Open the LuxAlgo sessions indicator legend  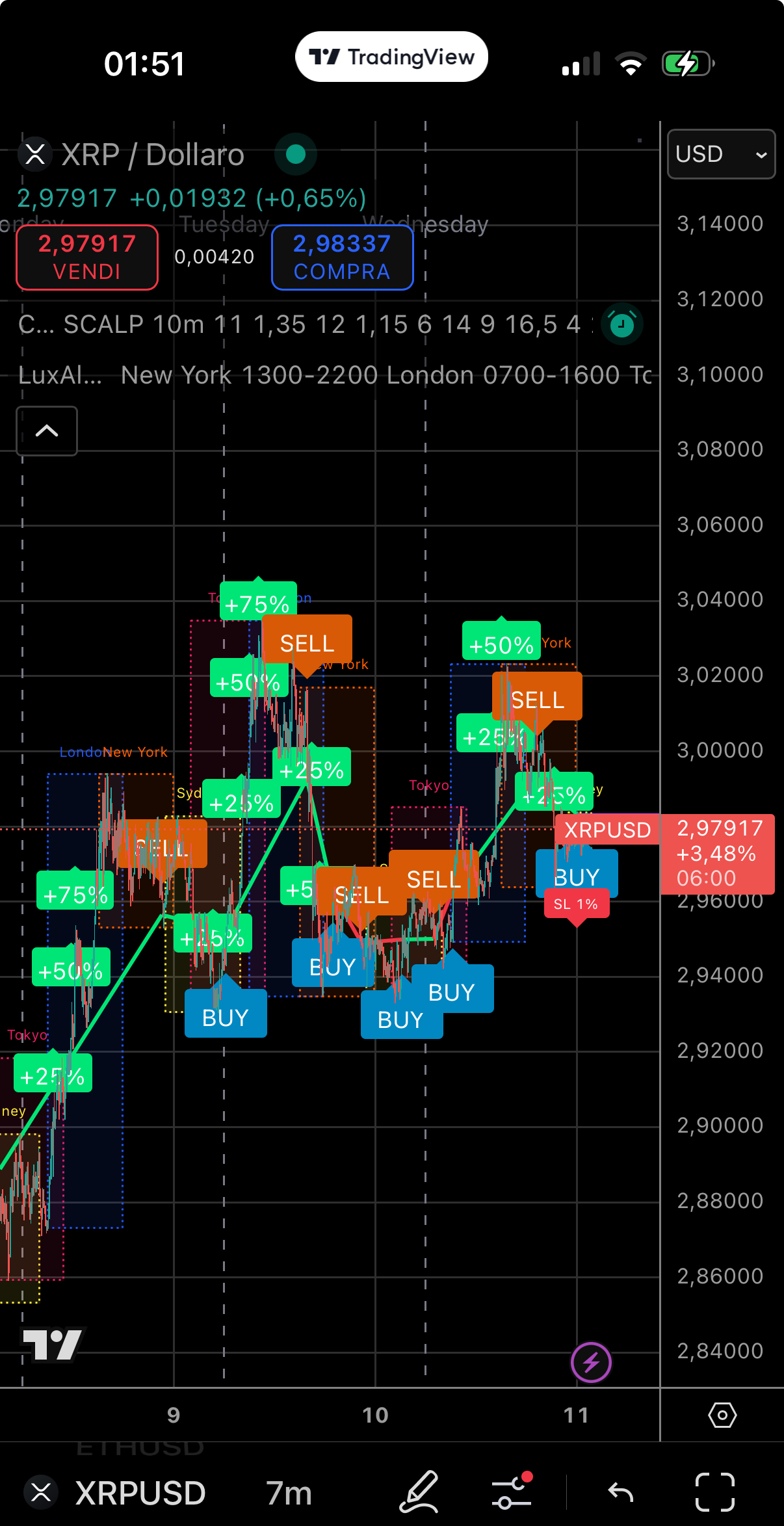pos(335,375)
